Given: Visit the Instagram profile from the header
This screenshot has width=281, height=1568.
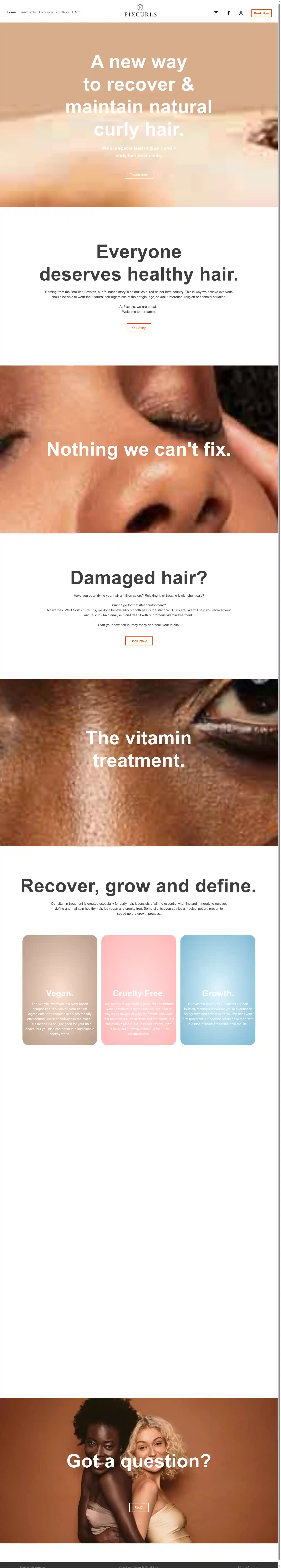Looking at the screenshot, I should (x=216, y=13).
